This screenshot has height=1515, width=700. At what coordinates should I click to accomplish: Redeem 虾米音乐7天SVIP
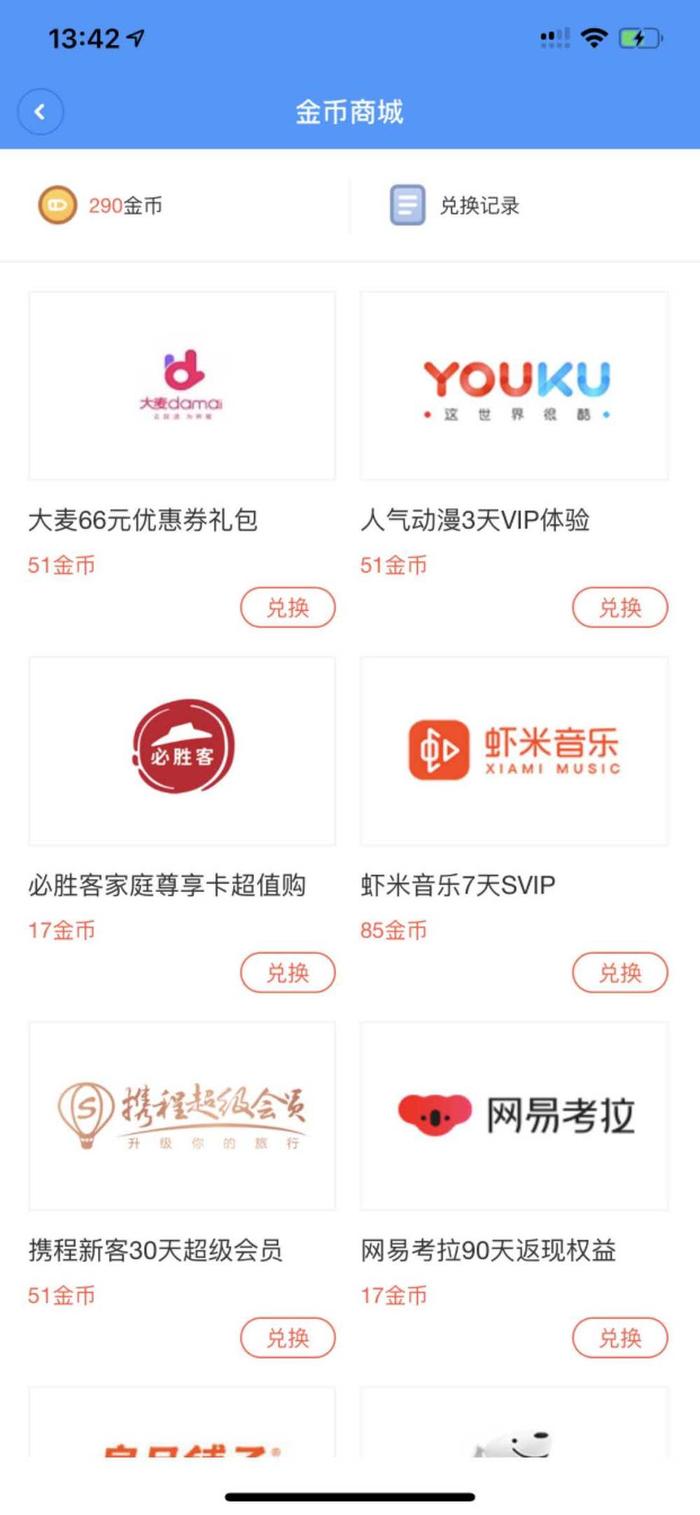pos(620,972)
